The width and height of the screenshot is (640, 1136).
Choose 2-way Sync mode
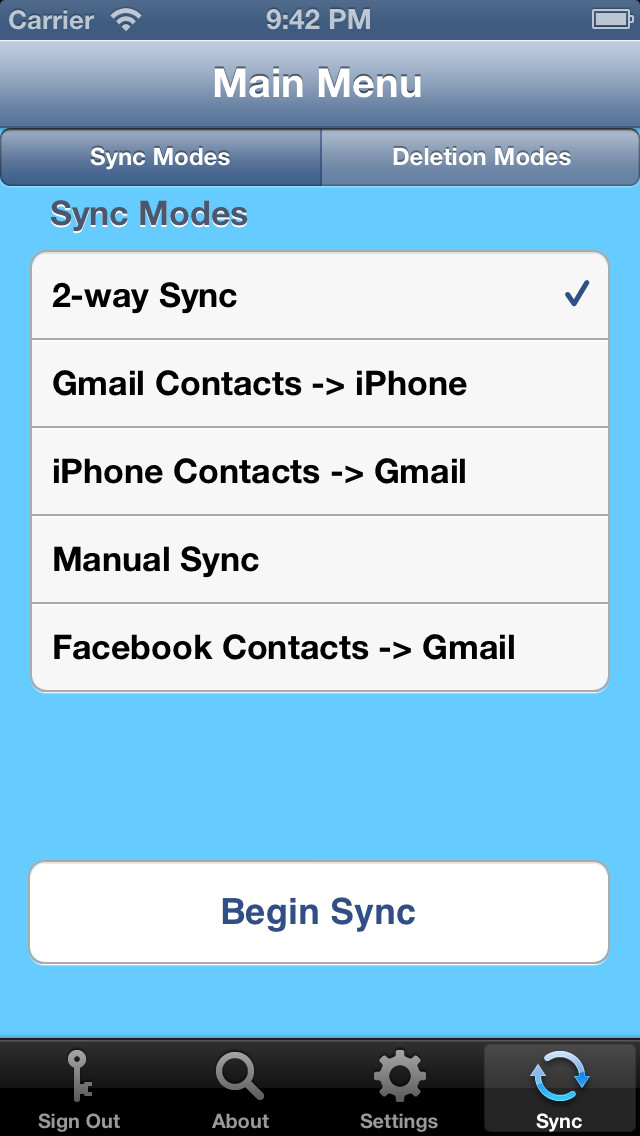320,296
